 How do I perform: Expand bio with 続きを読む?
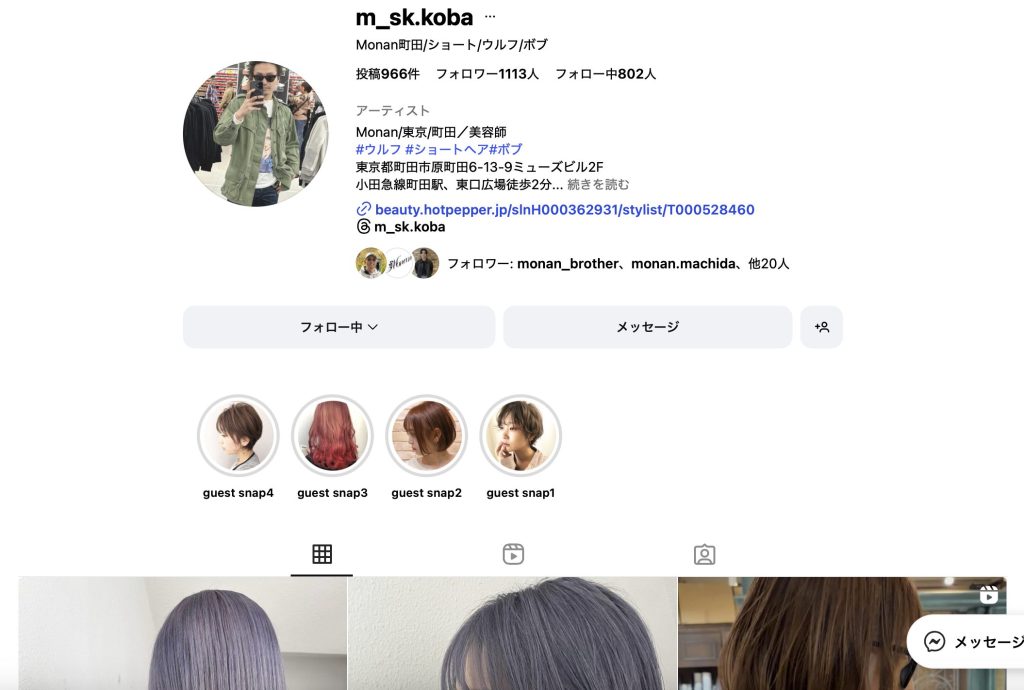(x=598, y=184)
